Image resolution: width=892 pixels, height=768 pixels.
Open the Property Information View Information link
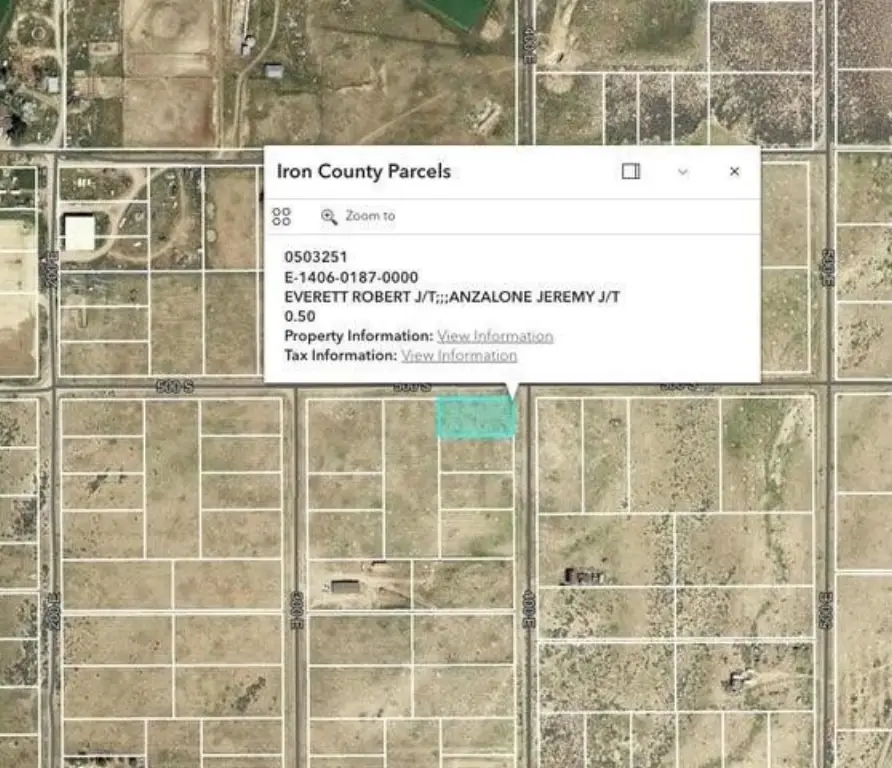[x=494, y=336]
